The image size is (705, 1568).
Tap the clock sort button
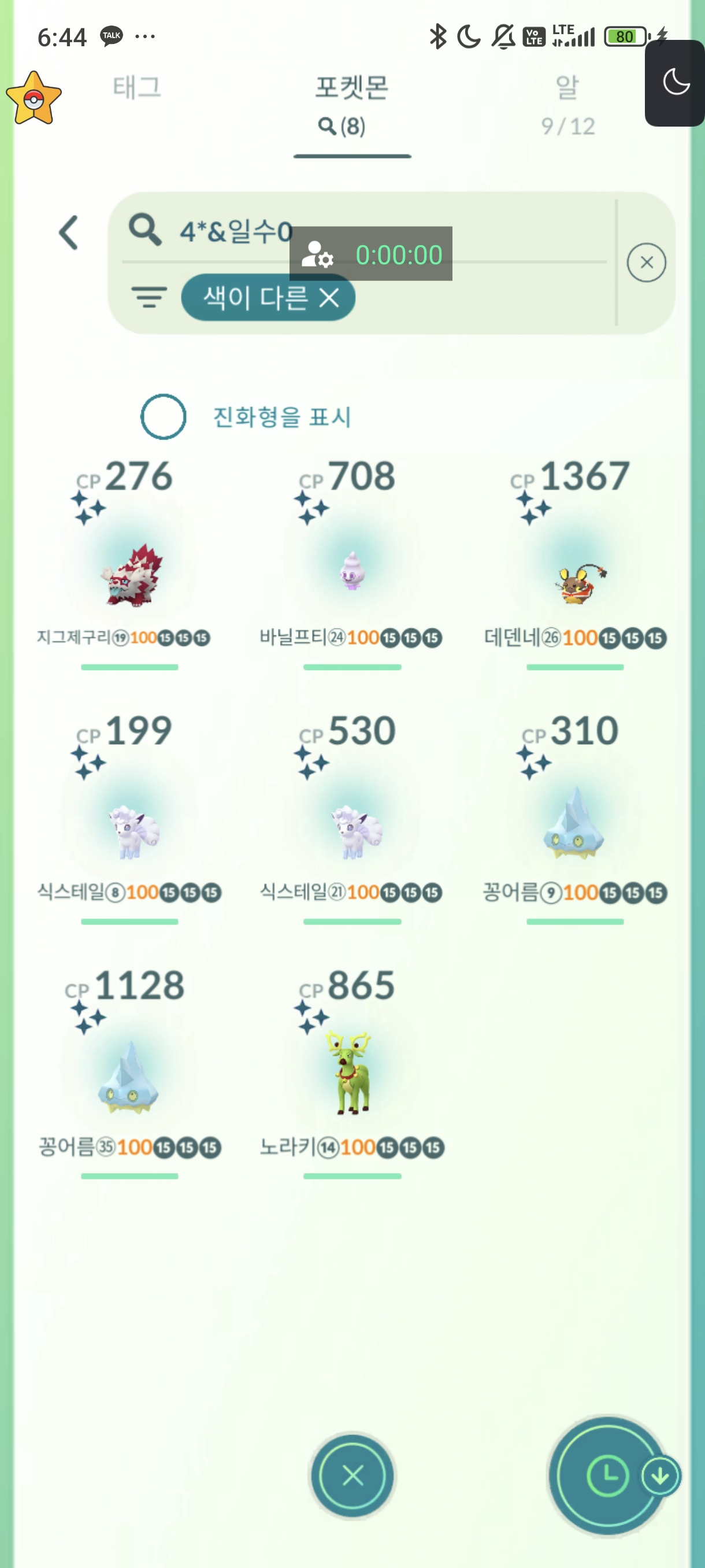606,1475
